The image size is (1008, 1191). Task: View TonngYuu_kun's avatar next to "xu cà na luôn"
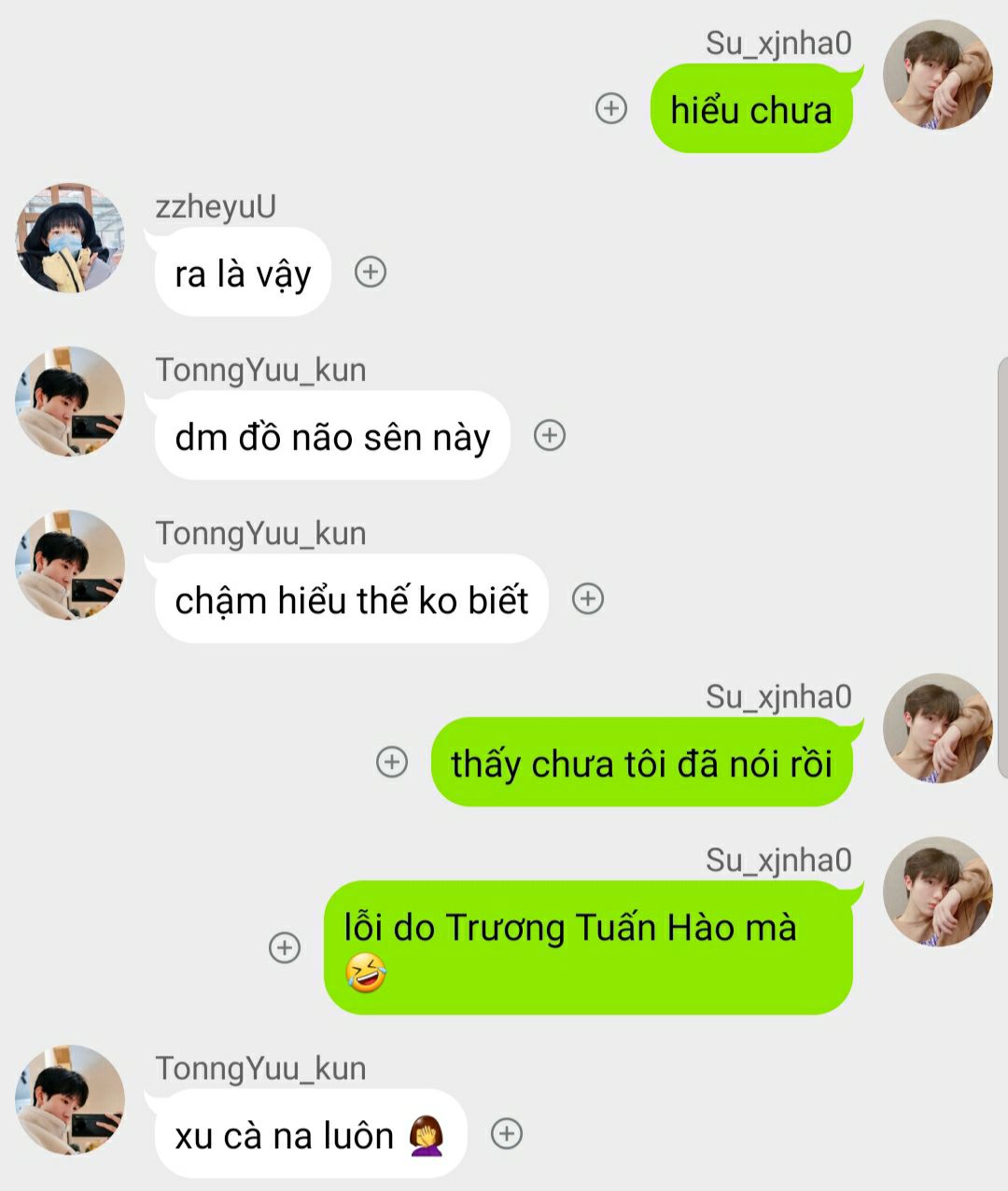click(70, 1100)
